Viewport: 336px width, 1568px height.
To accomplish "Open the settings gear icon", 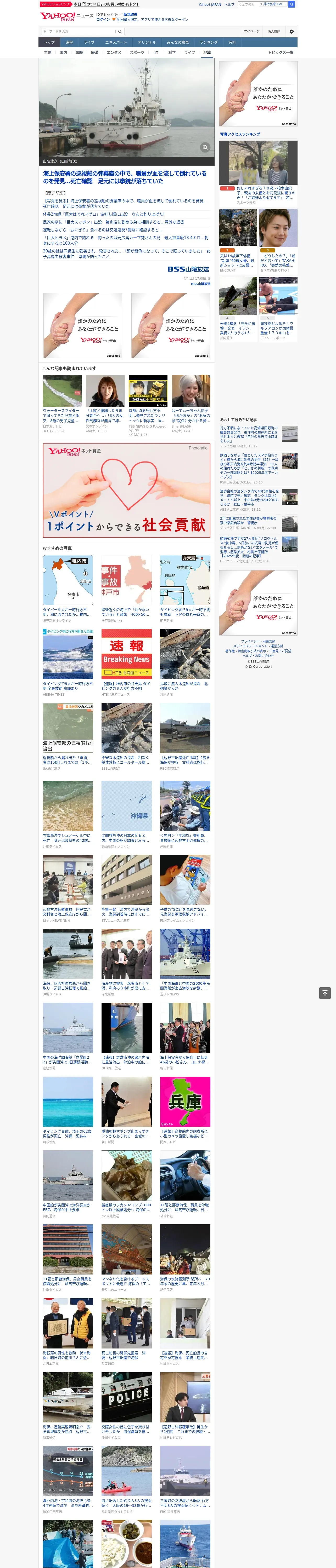I will (292, 31).
